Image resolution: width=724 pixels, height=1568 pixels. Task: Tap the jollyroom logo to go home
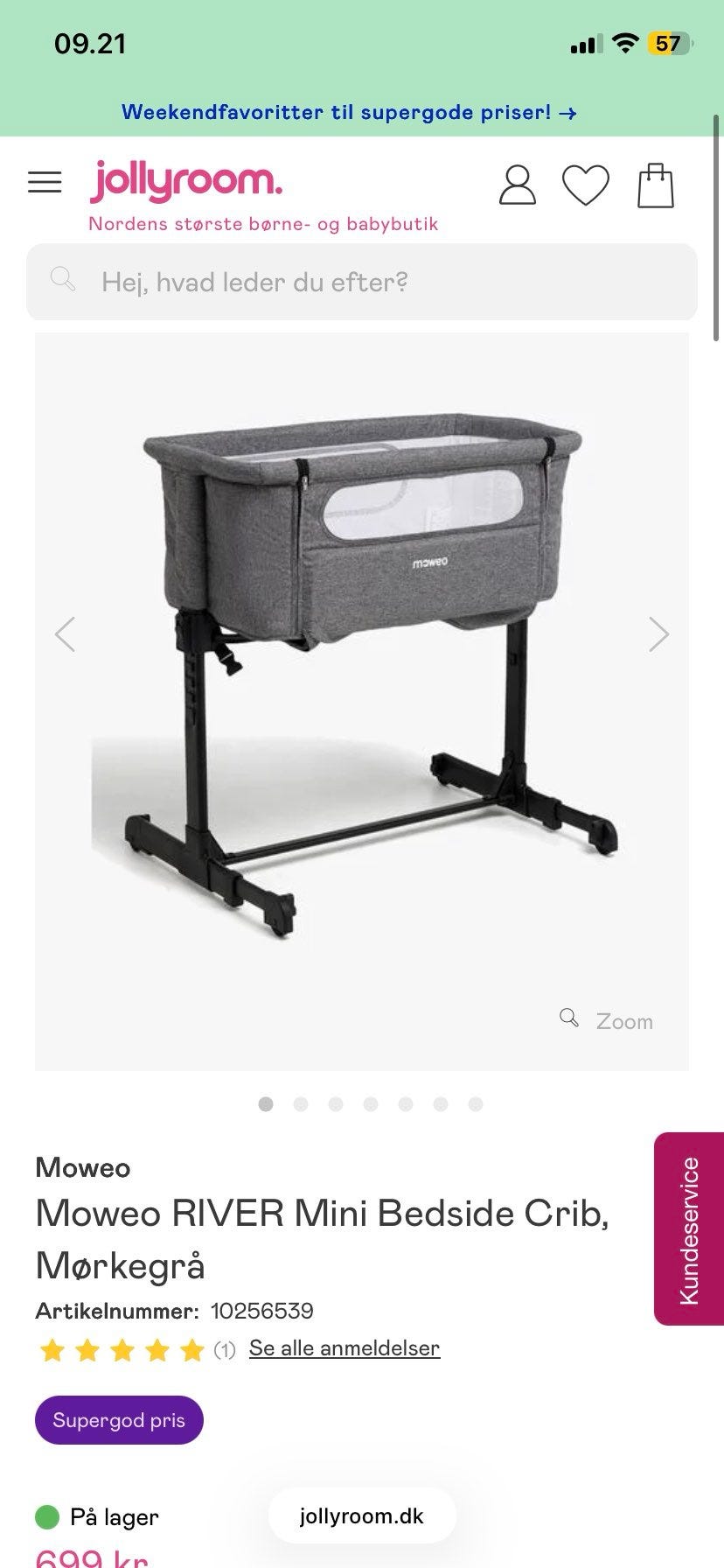186,180
